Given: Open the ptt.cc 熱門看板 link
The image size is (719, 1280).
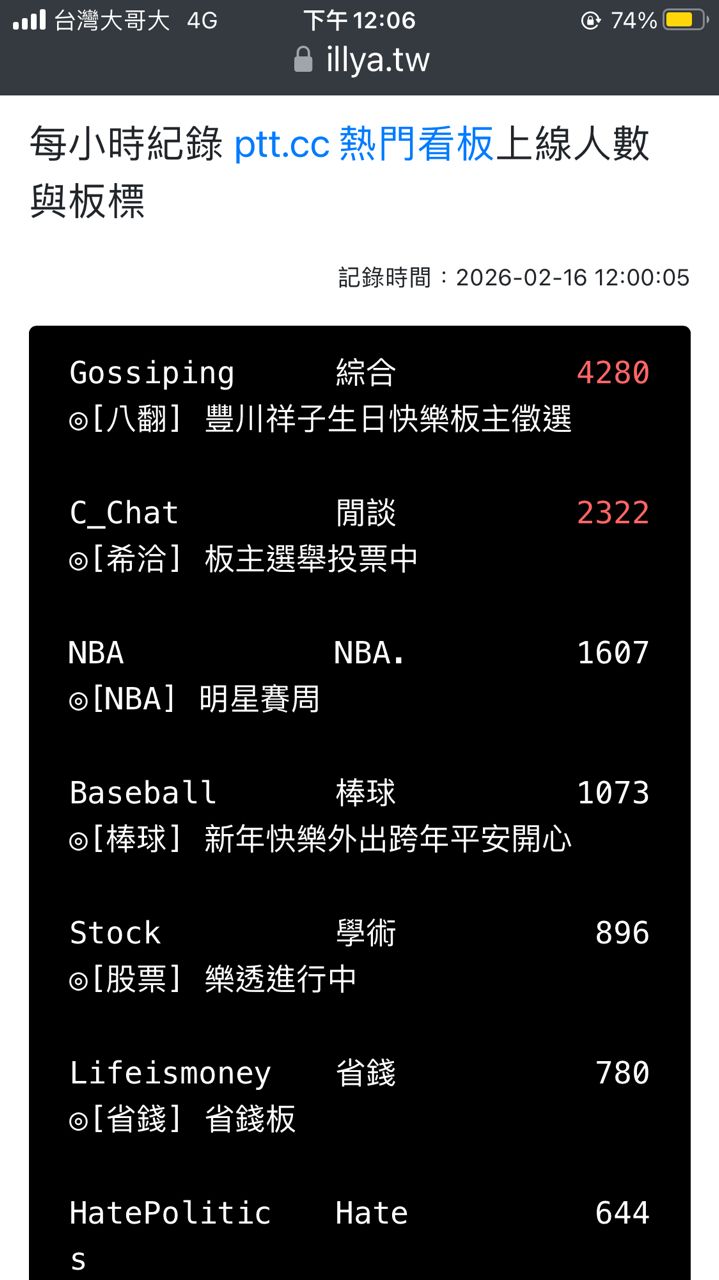Looking at the screenshot, I should point(364,145).
